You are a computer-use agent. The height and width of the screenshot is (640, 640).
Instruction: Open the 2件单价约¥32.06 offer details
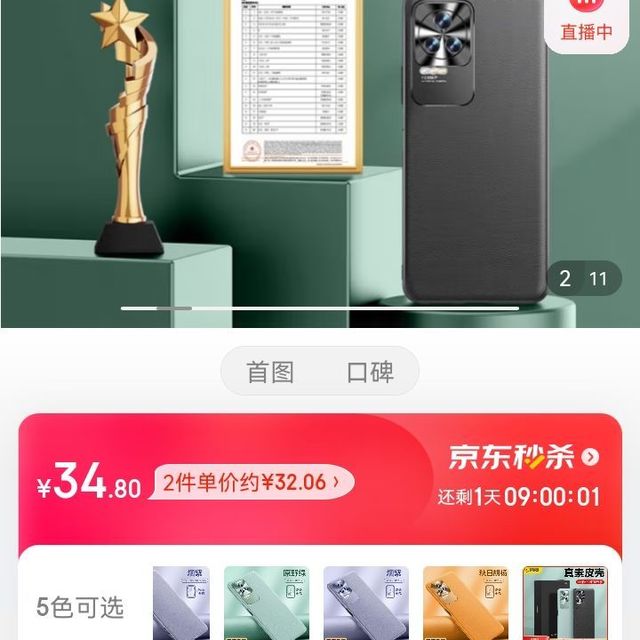coord(252,483)
